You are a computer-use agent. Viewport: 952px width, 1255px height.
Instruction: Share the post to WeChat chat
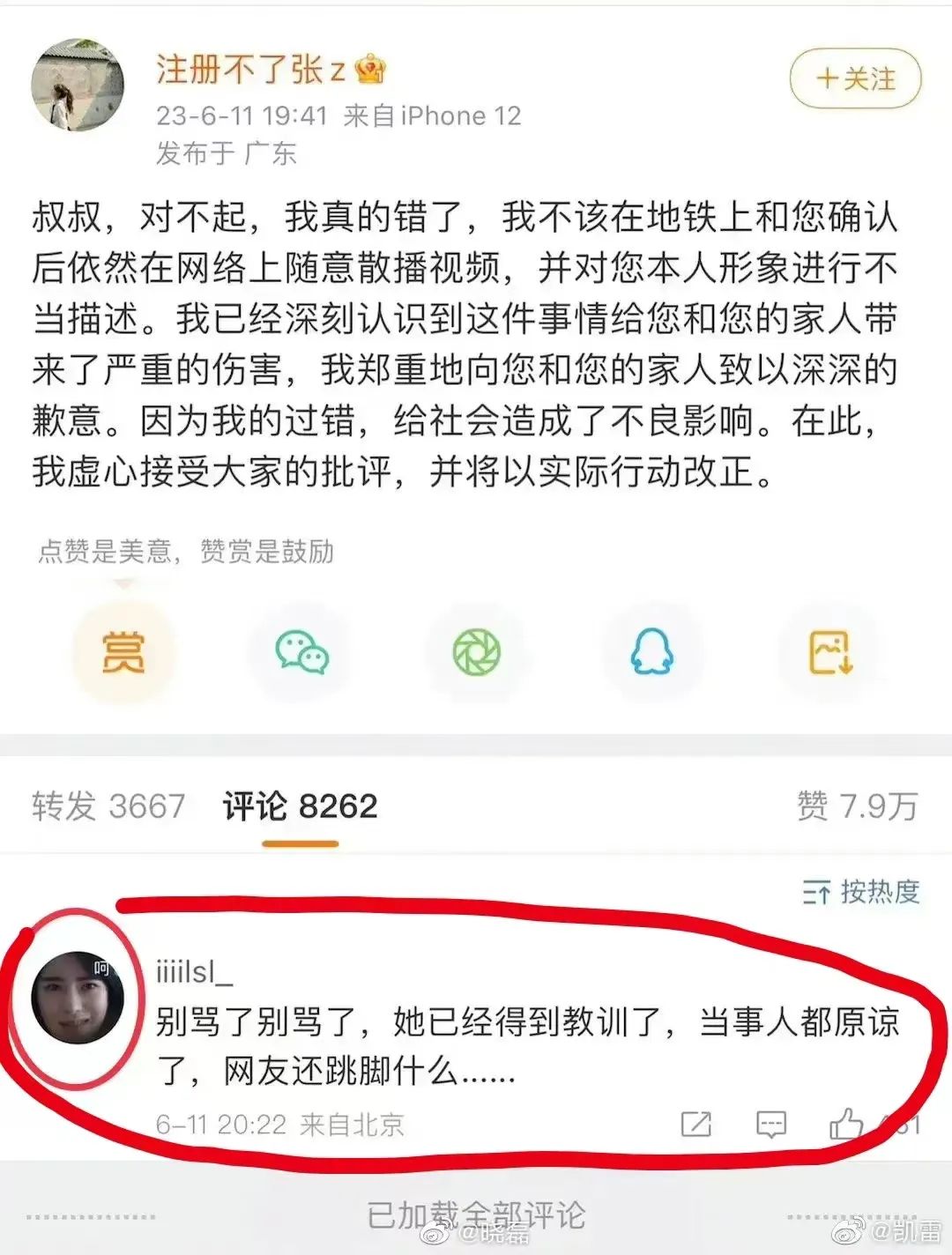pyautogui.click(x=301, y=652)
